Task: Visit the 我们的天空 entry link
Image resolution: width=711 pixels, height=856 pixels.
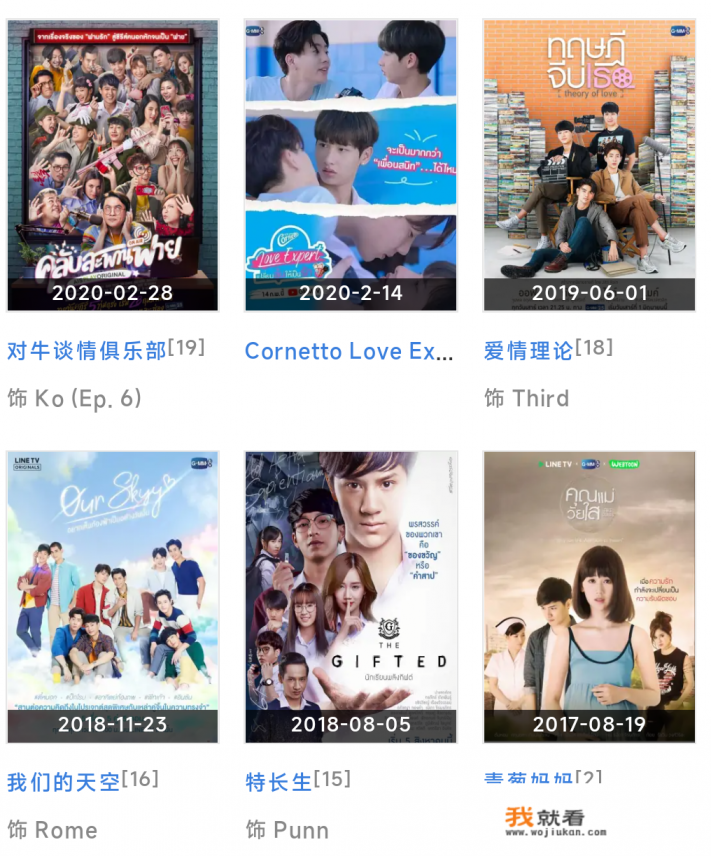Action: point(62,783)
